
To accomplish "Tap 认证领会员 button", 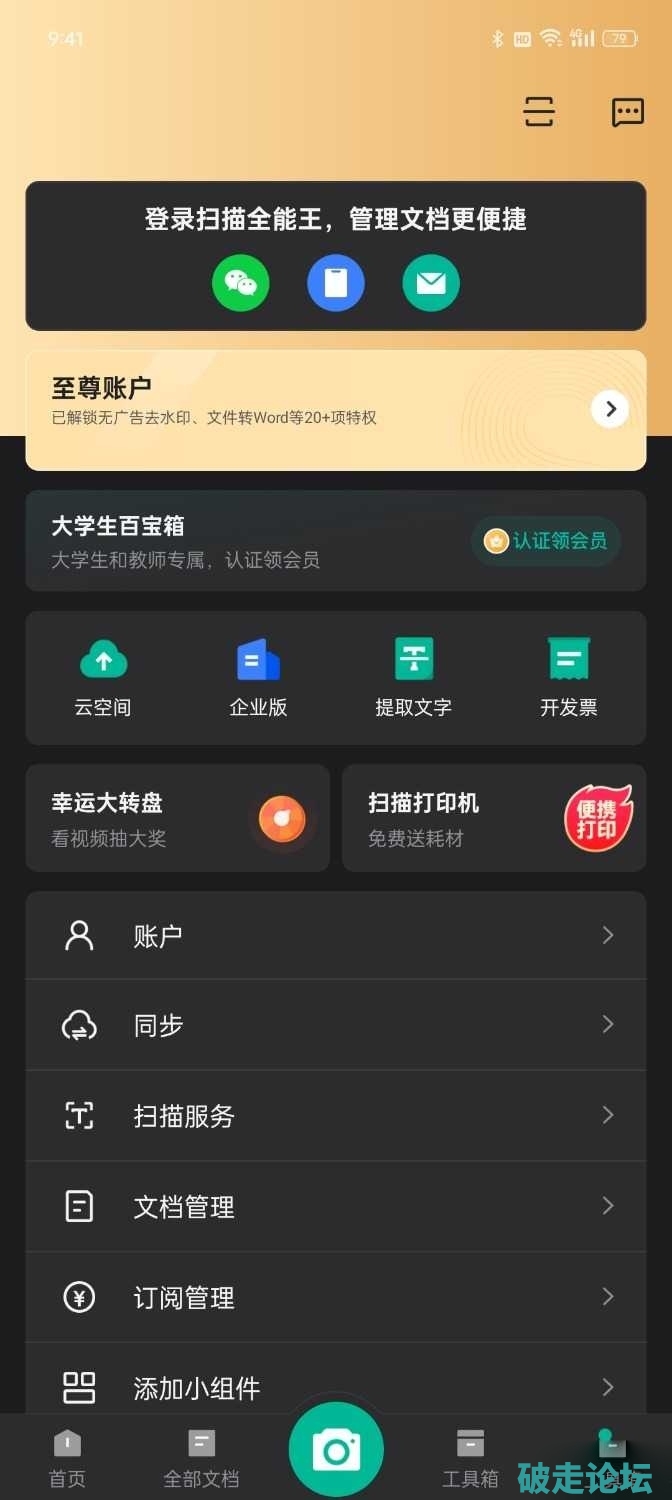I will tap(546, 541).
